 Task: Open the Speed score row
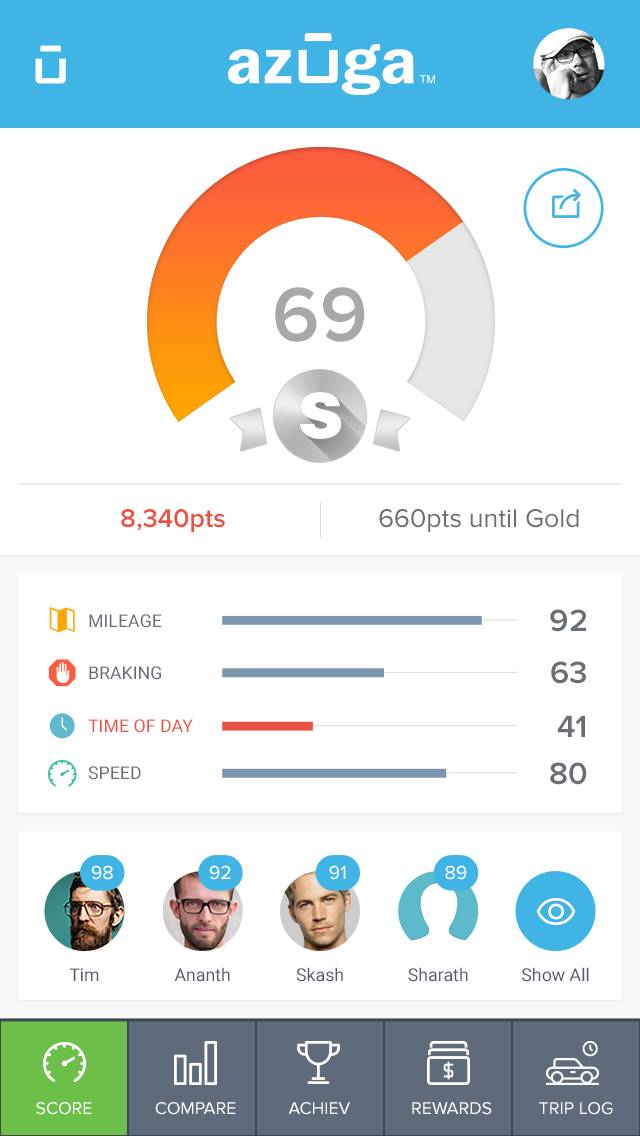coord(318,773)
